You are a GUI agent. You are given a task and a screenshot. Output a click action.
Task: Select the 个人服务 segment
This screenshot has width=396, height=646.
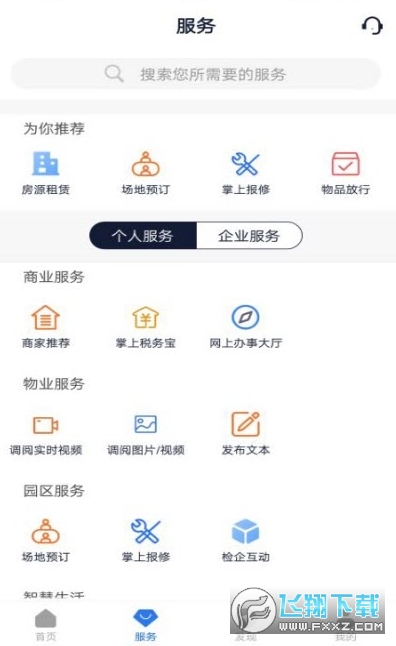(143, 236)
